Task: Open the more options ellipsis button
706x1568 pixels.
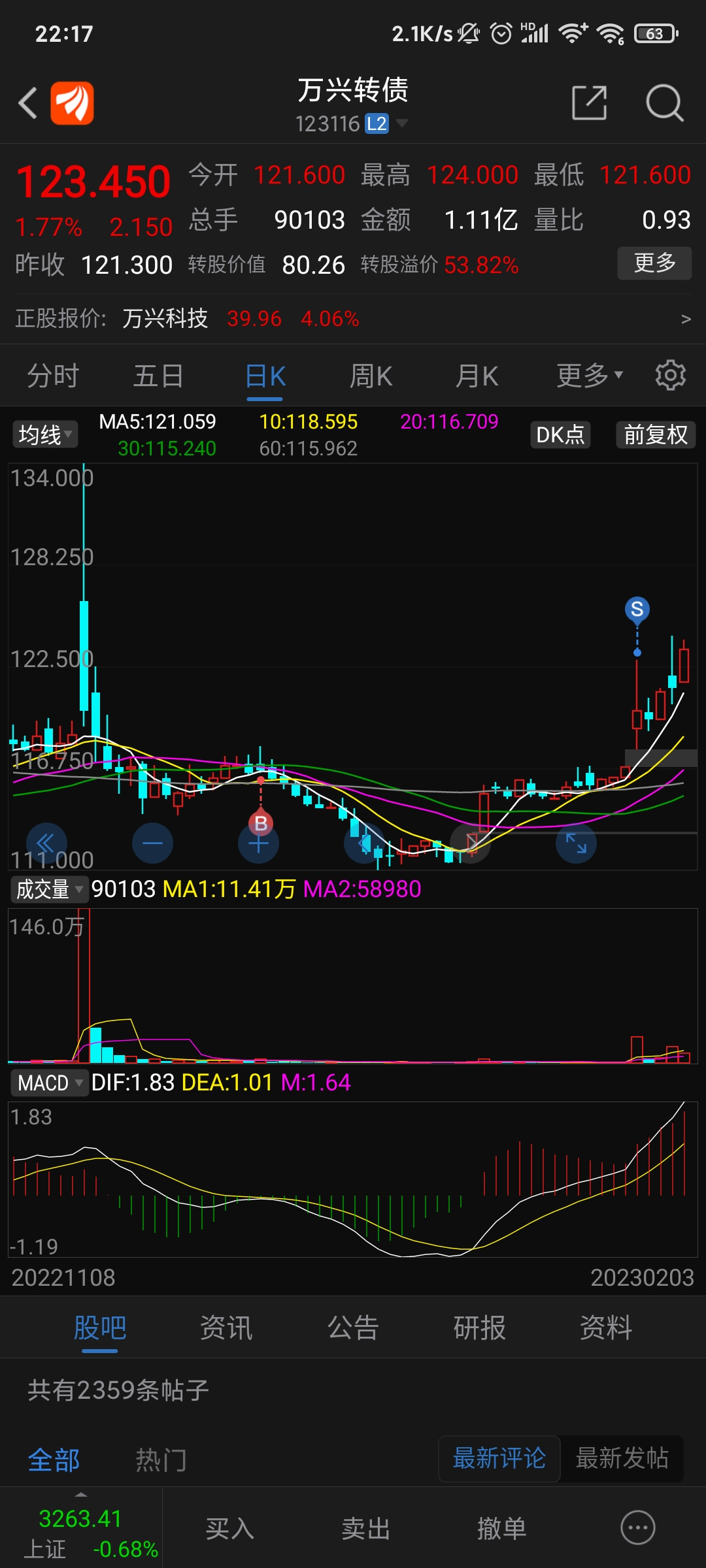Action: pos(637,1528)
